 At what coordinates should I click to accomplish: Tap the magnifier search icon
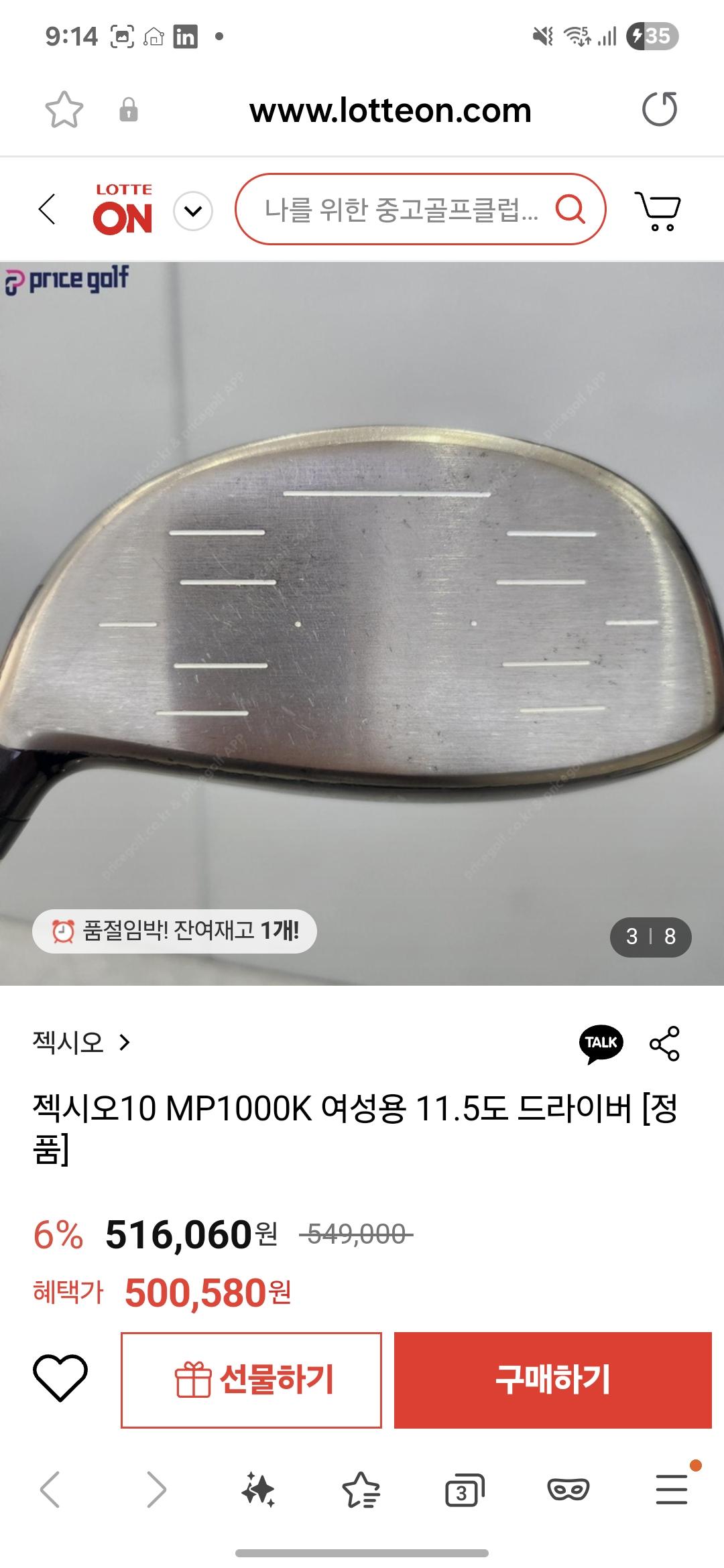(x=570, y=210)
